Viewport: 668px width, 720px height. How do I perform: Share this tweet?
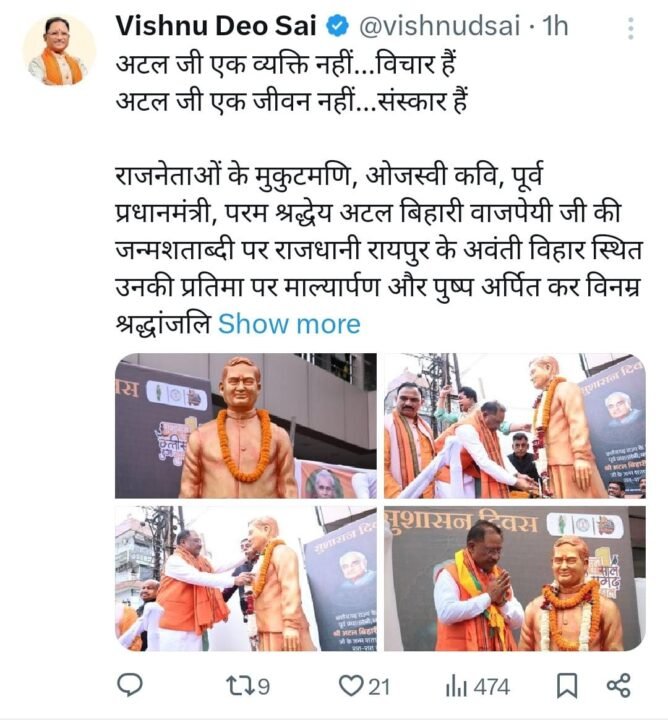point(619,686)
